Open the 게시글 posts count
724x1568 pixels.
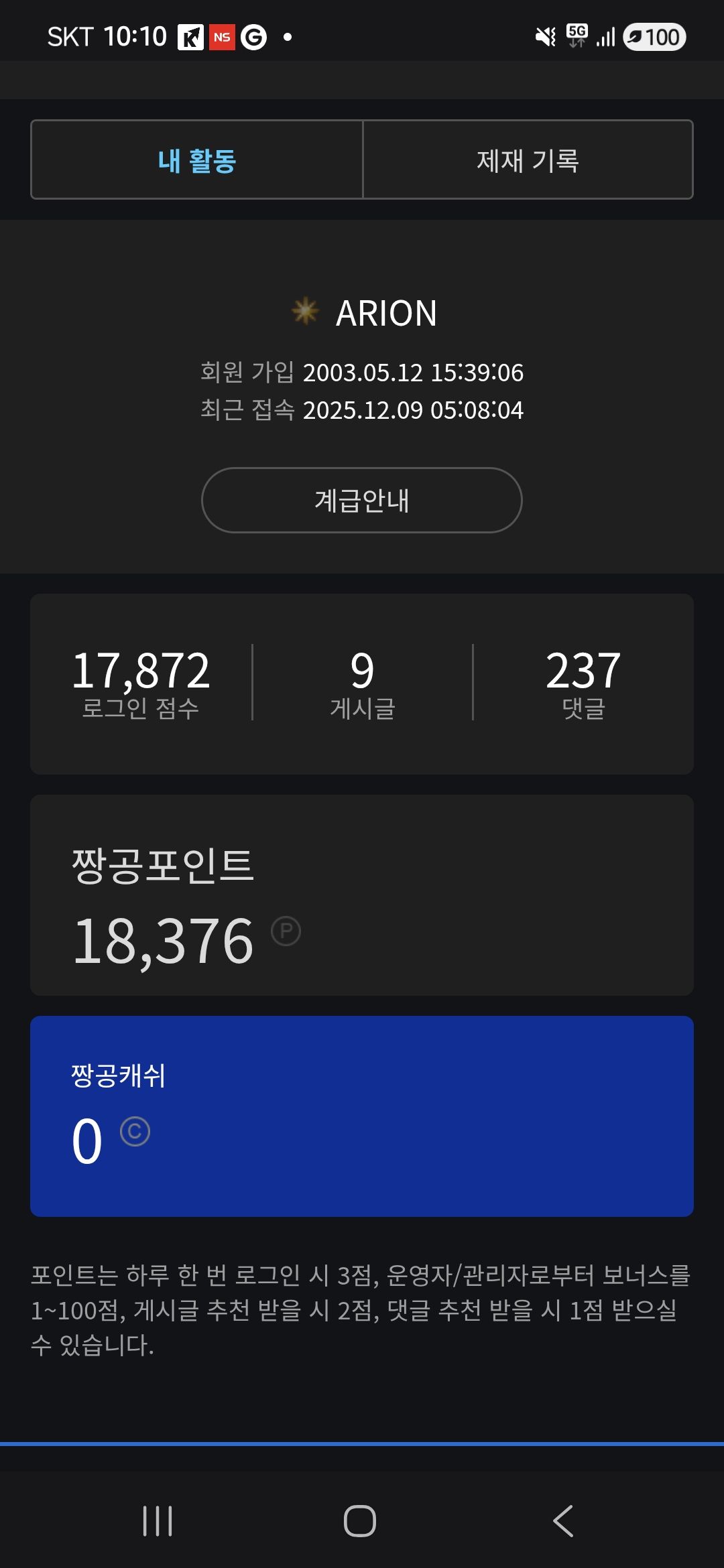tap(362, 683)
